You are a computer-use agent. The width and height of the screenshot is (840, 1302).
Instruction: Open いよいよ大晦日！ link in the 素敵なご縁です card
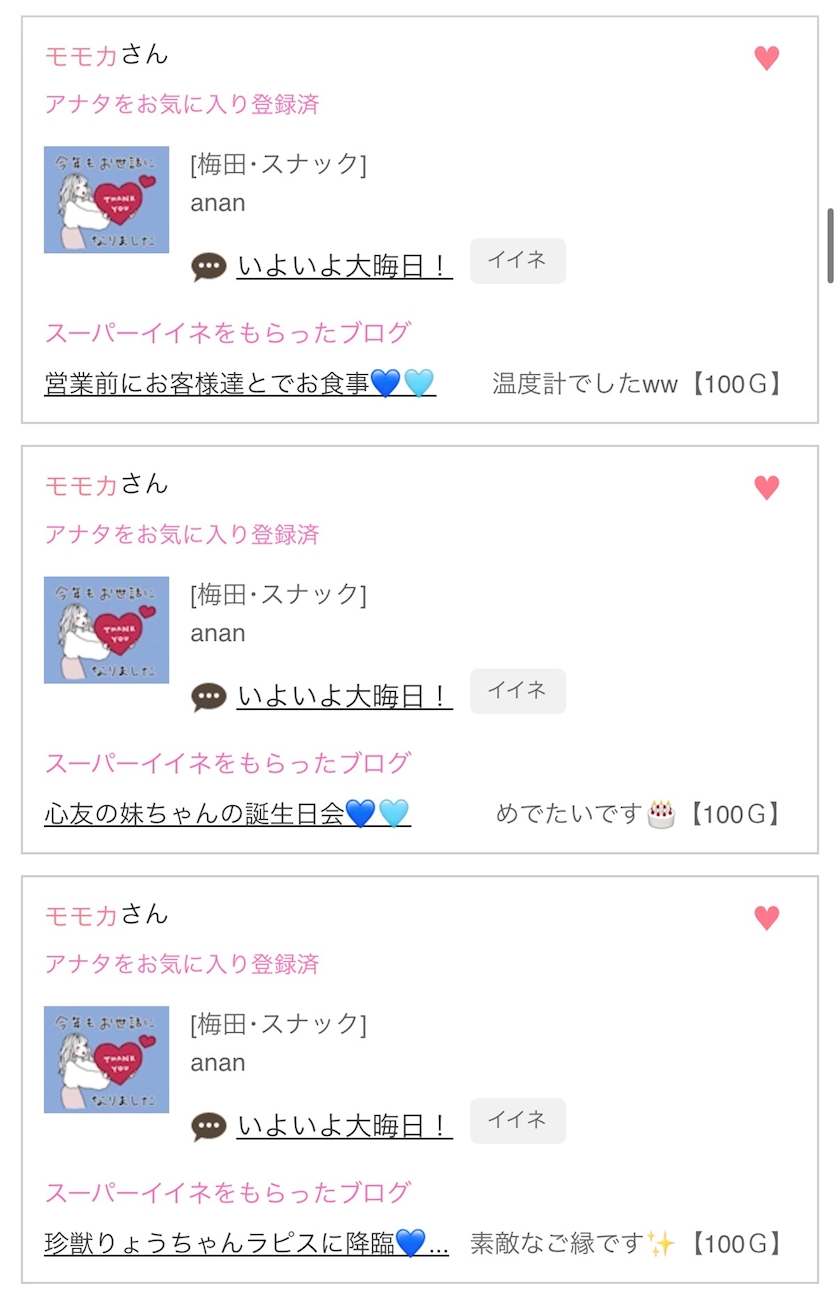[345, 1127]
